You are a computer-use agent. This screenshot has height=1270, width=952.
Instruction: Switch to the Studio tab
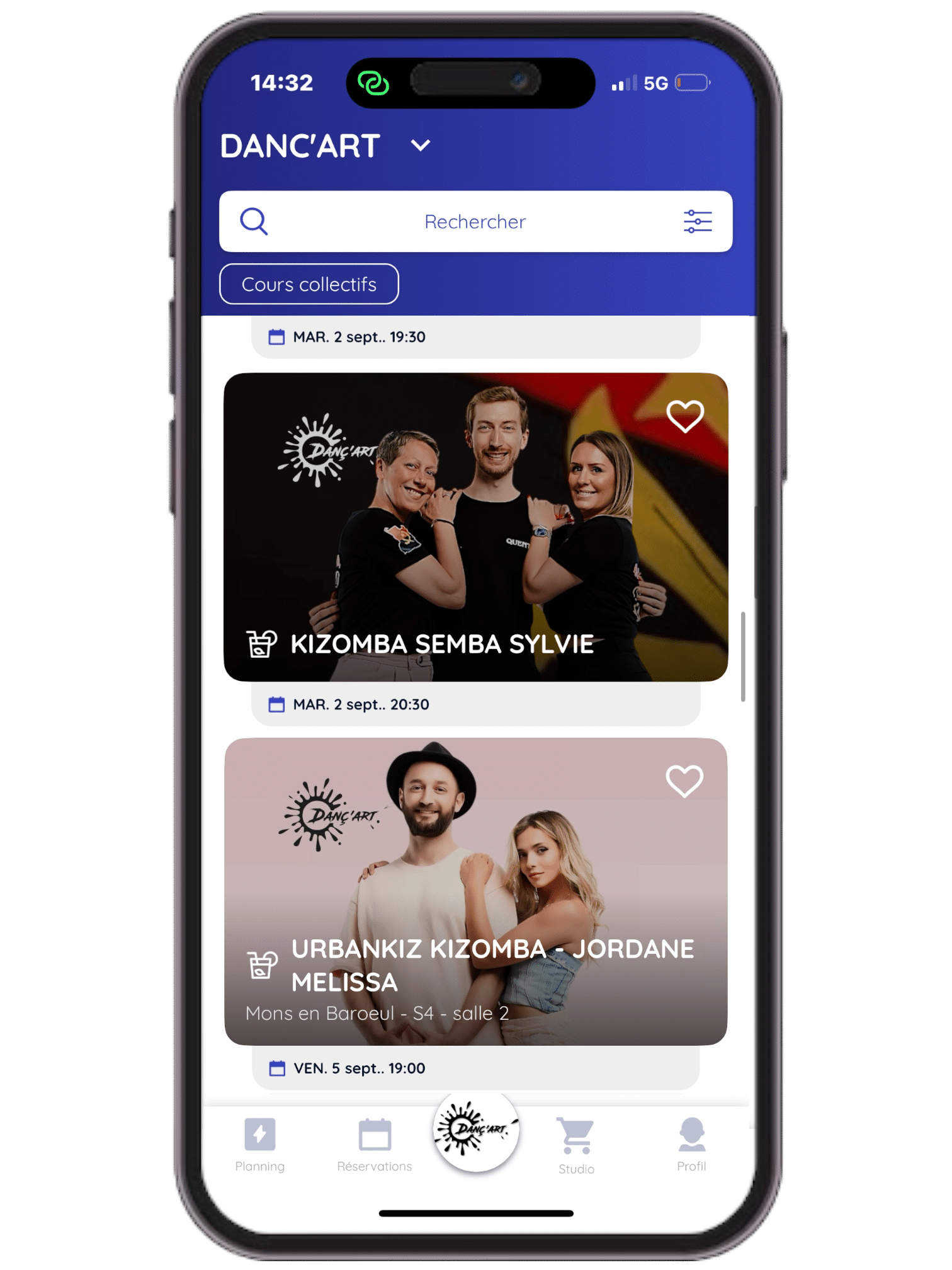pos(576,1147)
